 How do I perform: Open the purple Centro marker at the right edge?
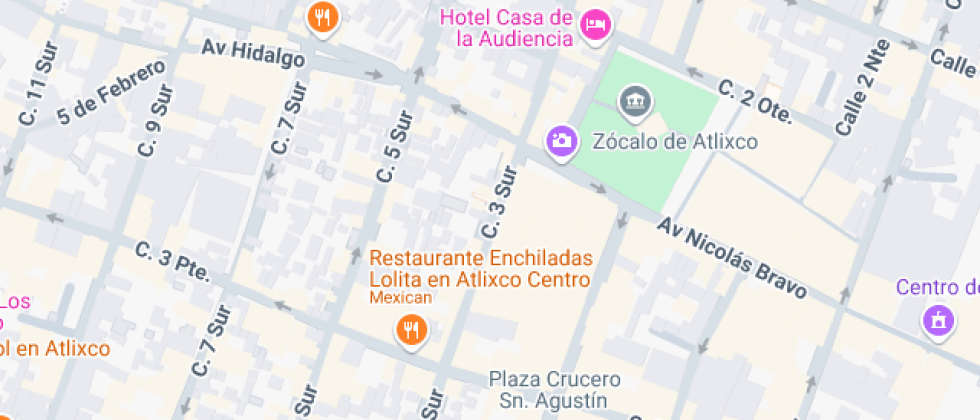(938, 321)
